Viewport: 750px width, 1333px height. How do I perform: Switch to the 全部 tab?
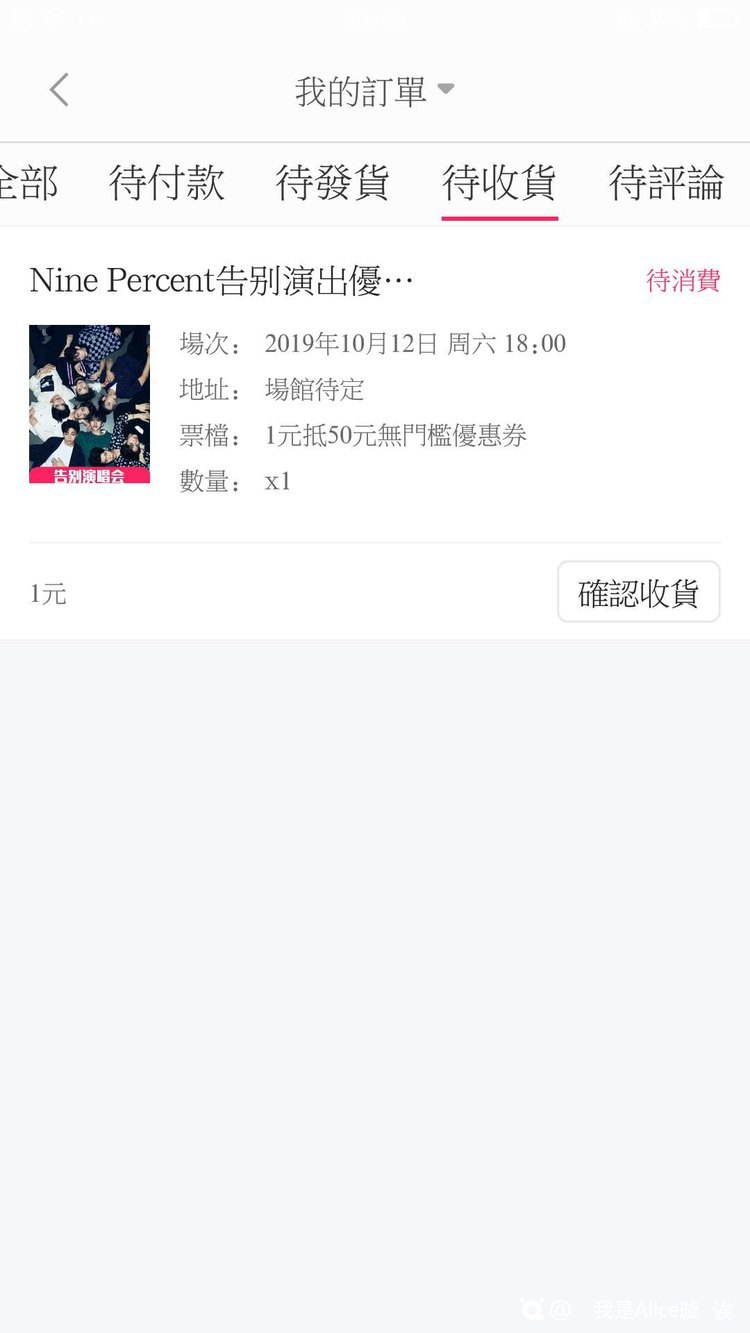pos(28,184)
